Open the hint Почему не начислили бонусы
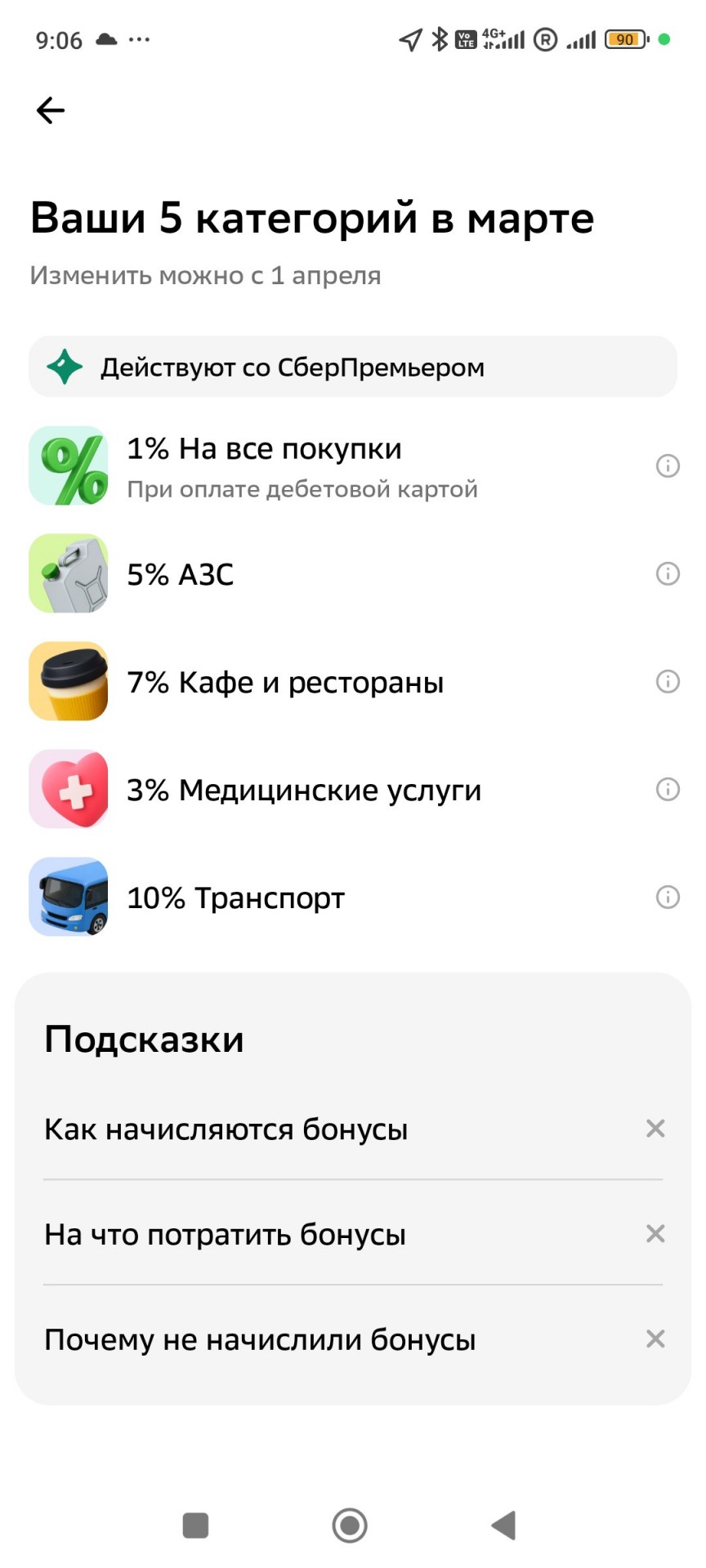The height and width of the screenshot is (1568, 706). click(x=260, y=1340)
